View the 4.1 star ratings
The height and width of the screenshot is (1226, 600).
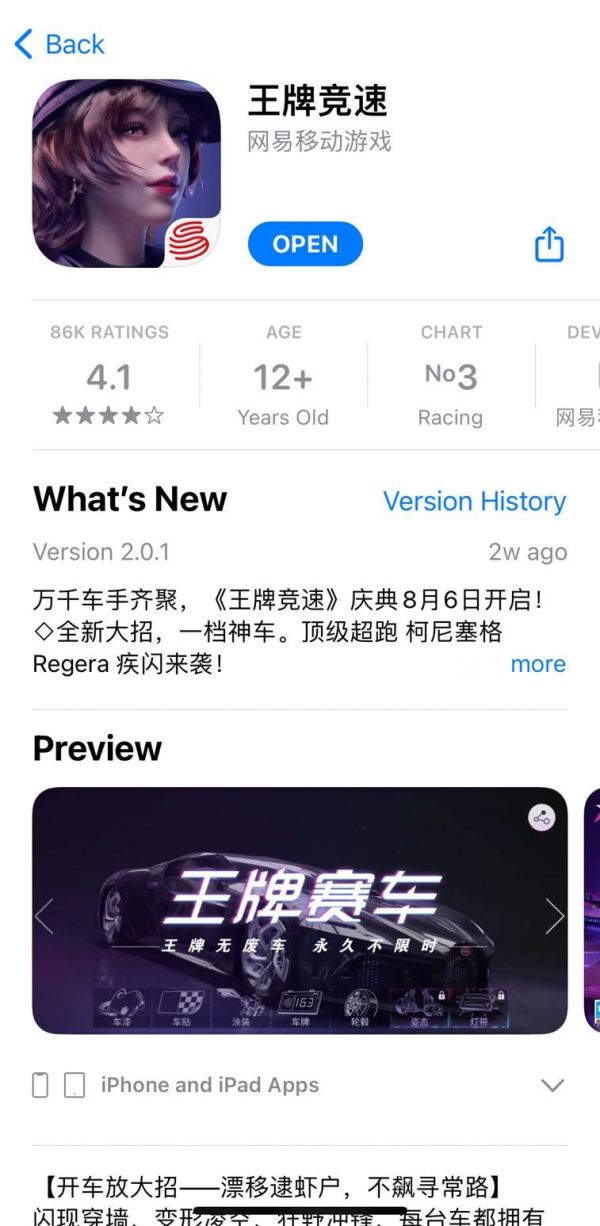pyautogui.click(x=109, y=378)
